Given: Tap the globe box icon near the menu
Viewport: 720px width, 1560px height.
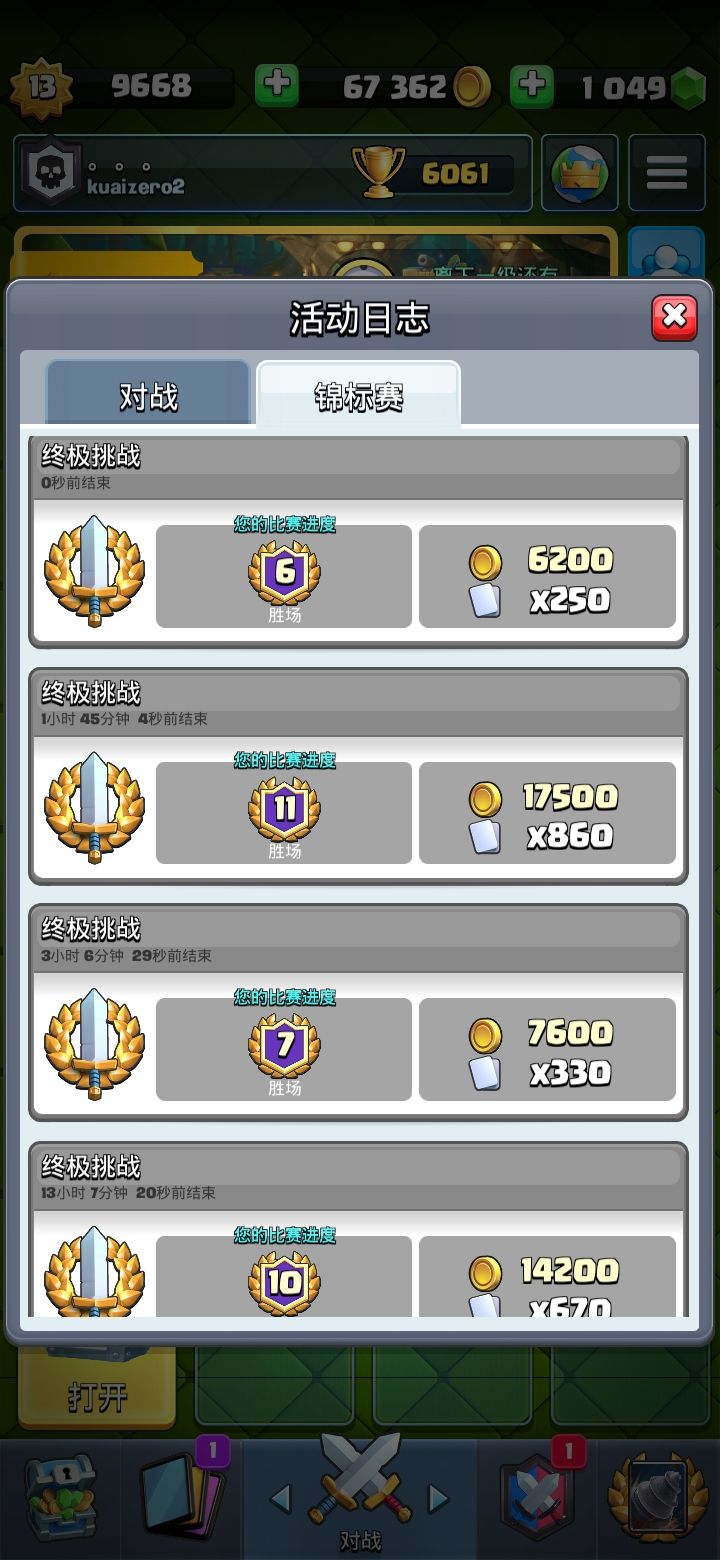Looking at the screenshot, I should point(580,172).
